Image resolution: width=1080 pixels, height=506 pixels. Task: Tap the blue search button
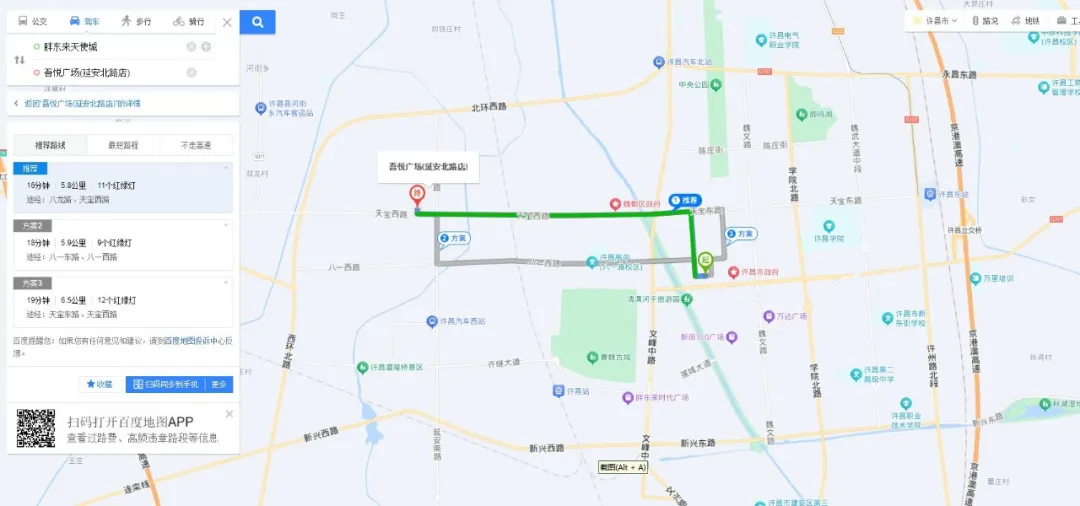tap(257, 21)
